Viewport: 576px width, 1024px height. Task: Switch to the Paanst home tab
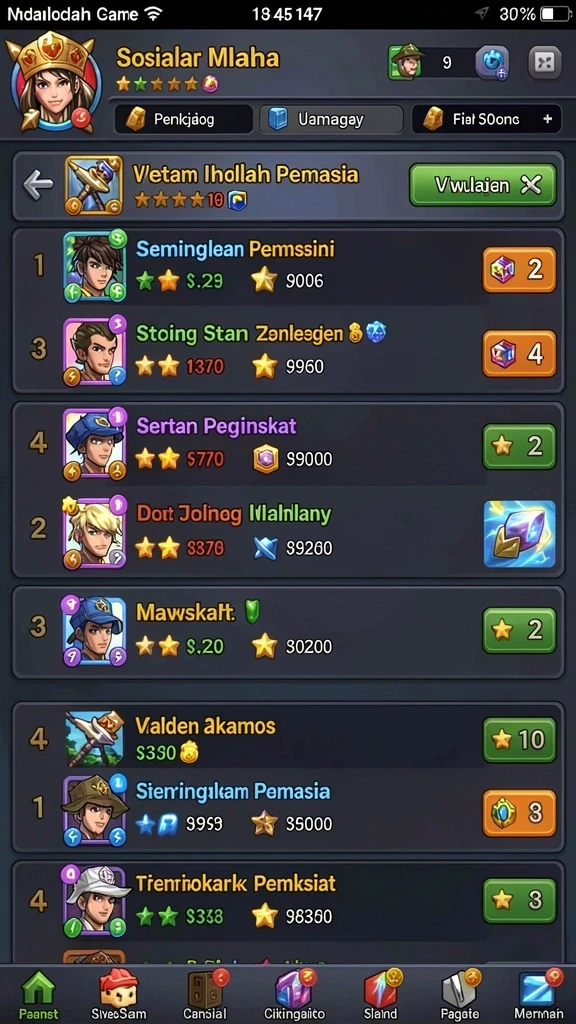pos(39,995)
